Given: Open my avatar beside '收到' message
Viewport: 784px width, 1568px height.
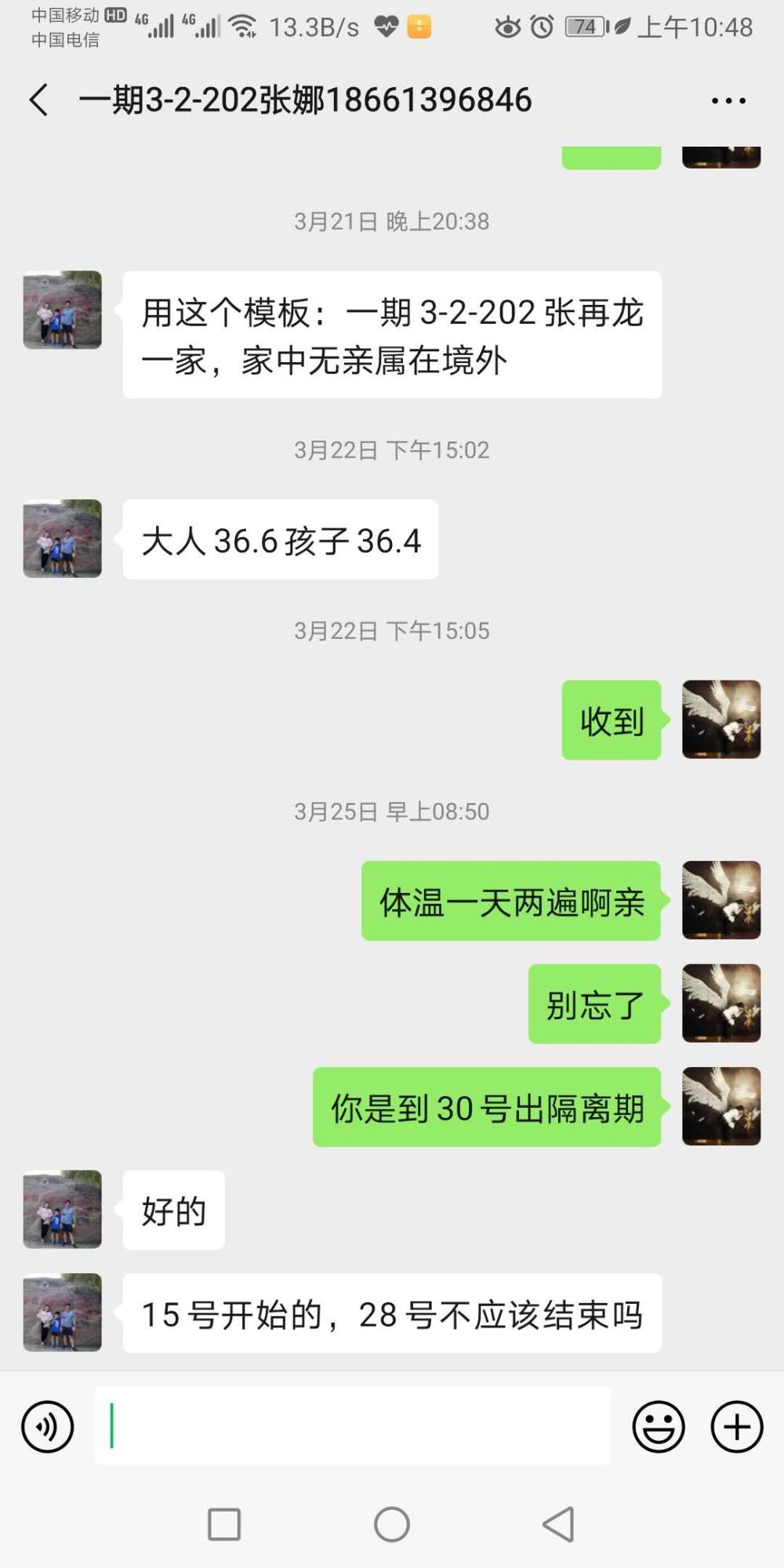Looking at the screenshot, I should (721, 719).
